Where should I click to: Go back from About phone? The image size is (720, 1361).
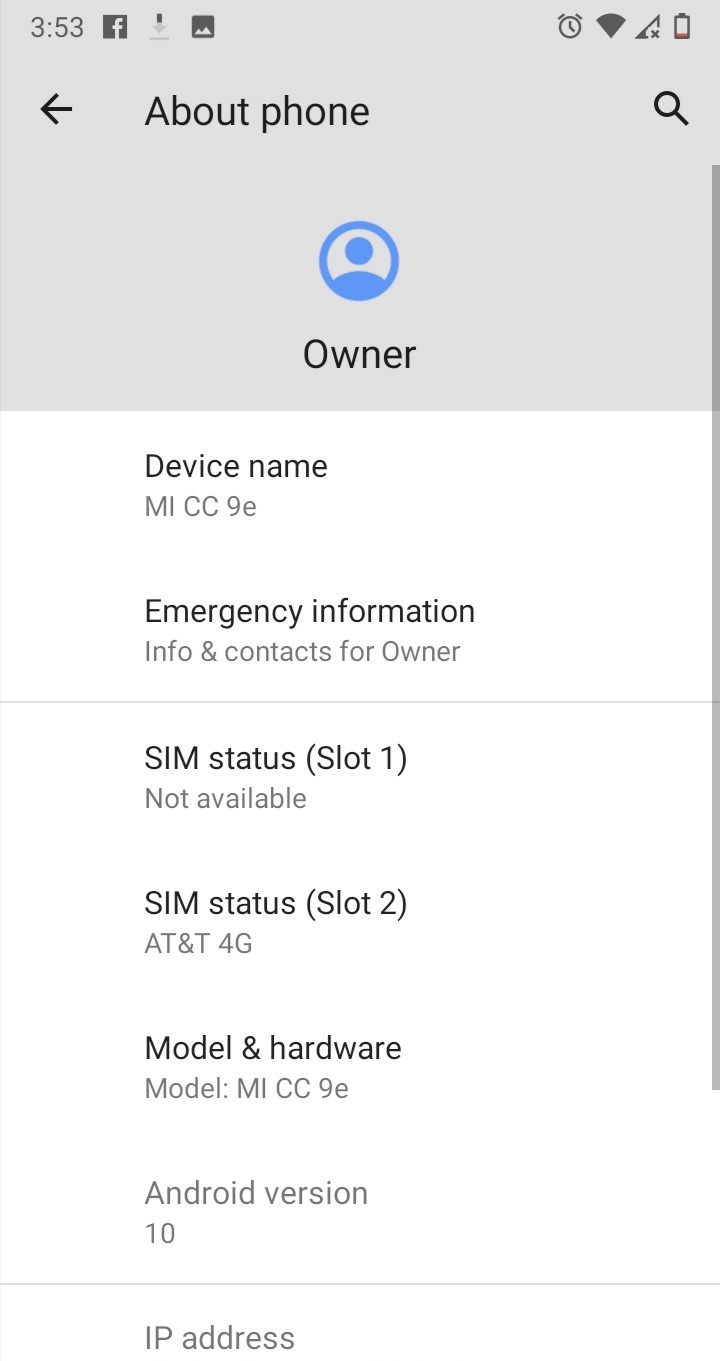(x=57, y=109)
